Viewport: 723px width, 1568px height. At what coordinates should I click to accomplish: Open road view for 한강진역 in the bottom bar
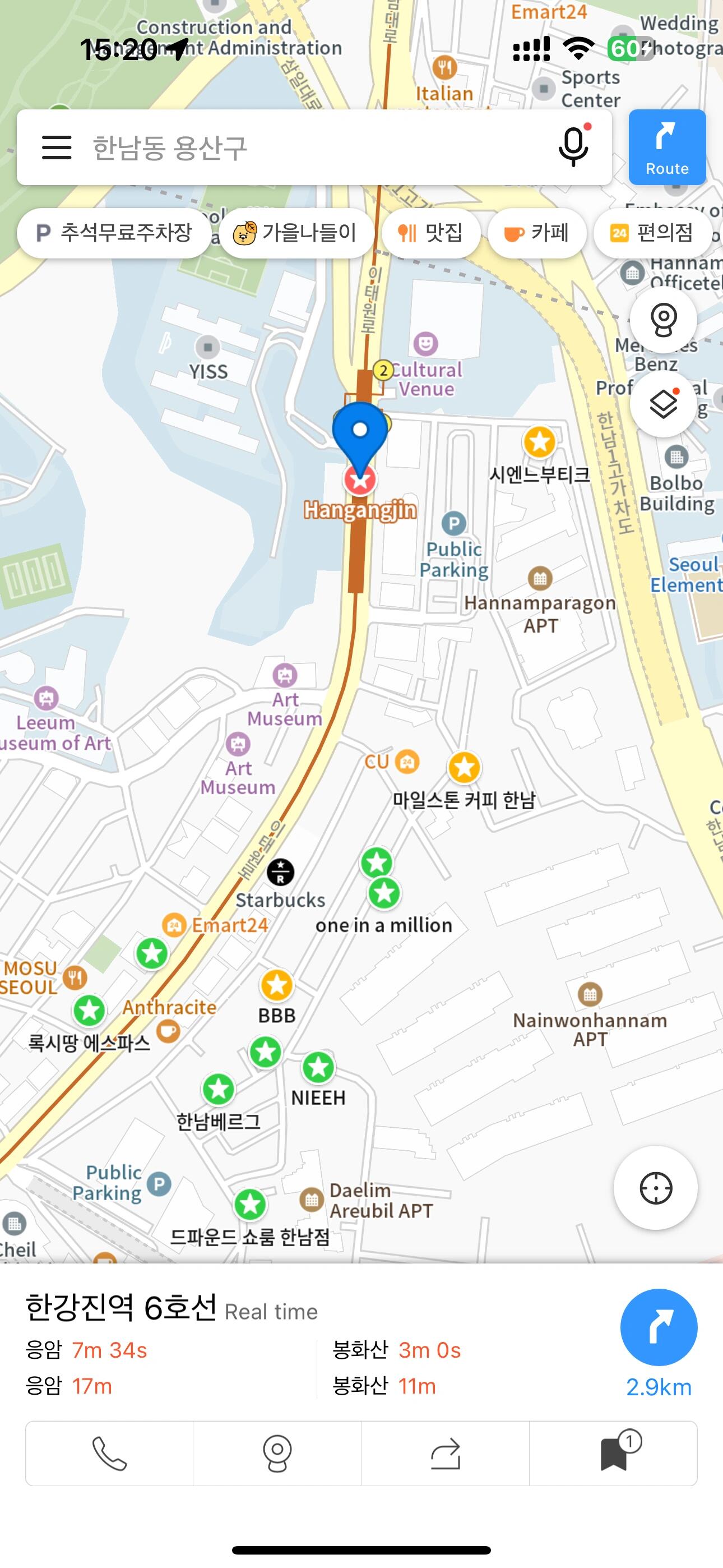click(x=277, y=1454)
